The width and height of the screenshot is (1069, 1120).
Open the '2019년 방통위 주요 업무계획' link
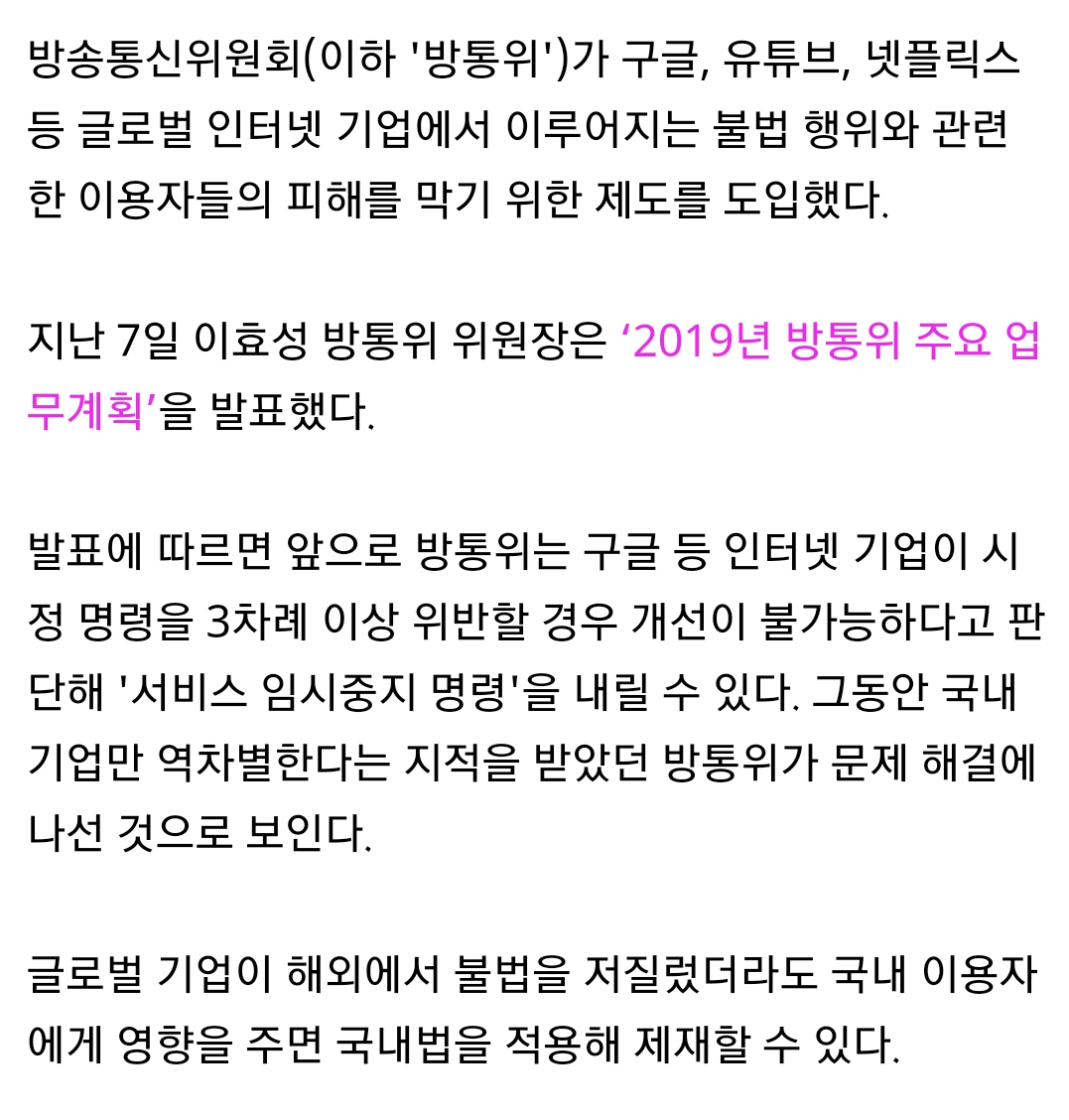829,347
